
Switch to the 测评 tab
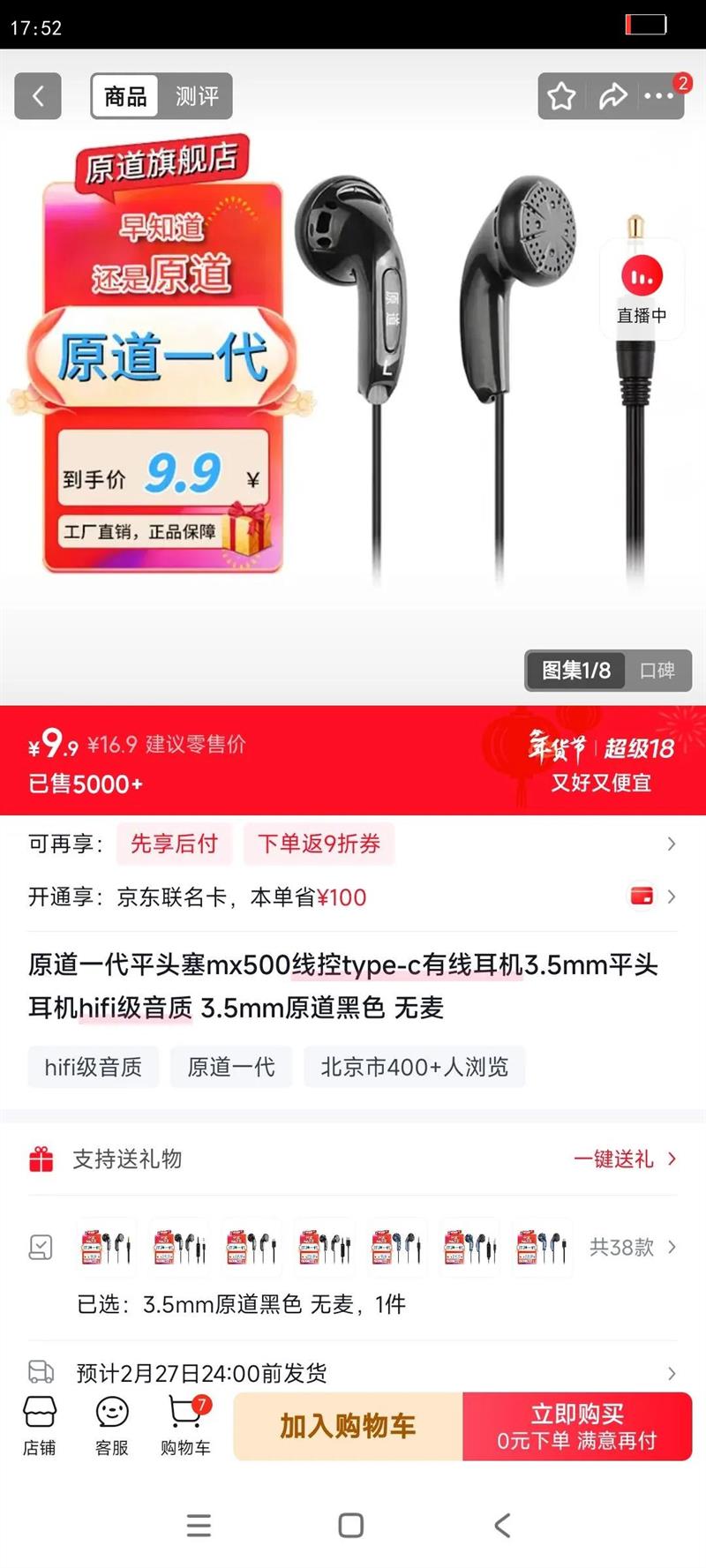[196, 96]
